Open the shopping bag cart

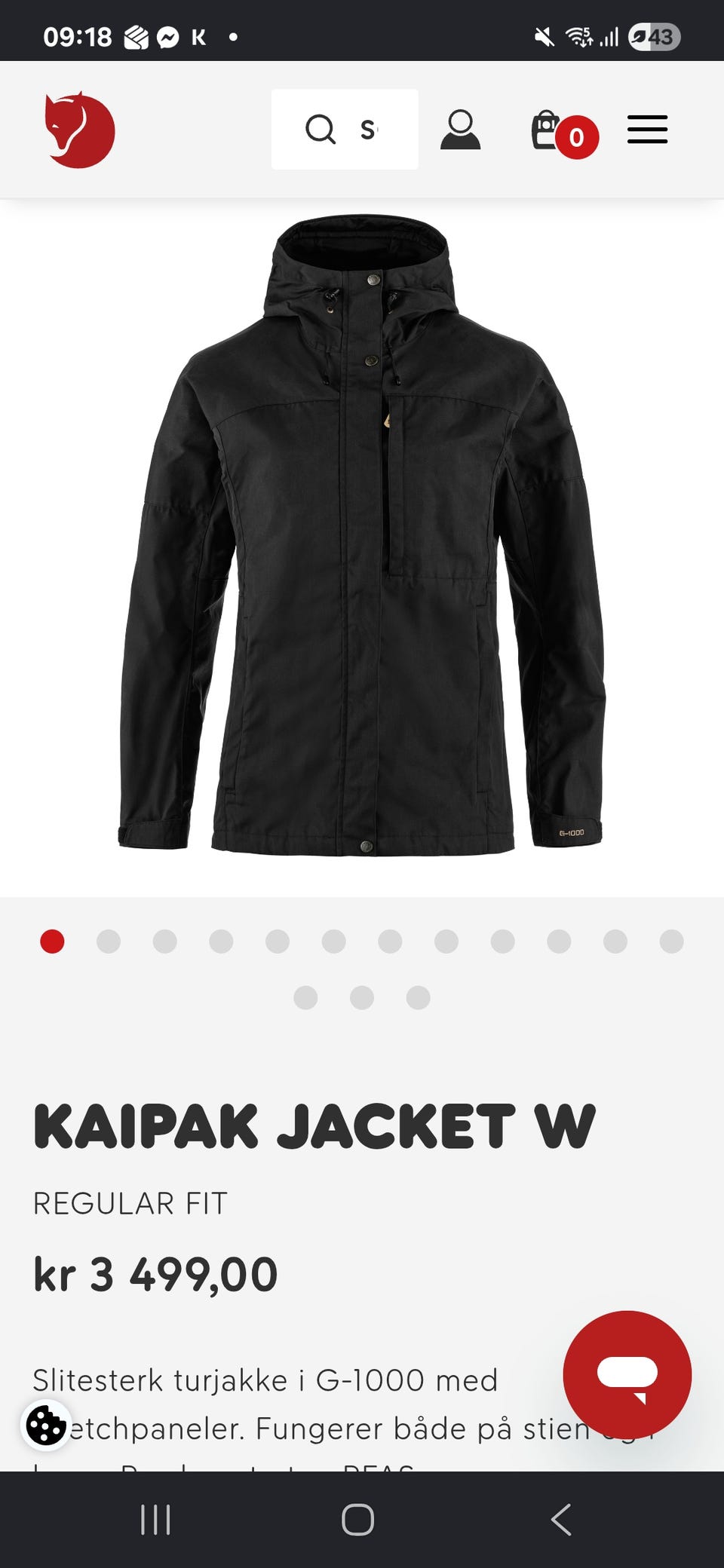point(564,133)
